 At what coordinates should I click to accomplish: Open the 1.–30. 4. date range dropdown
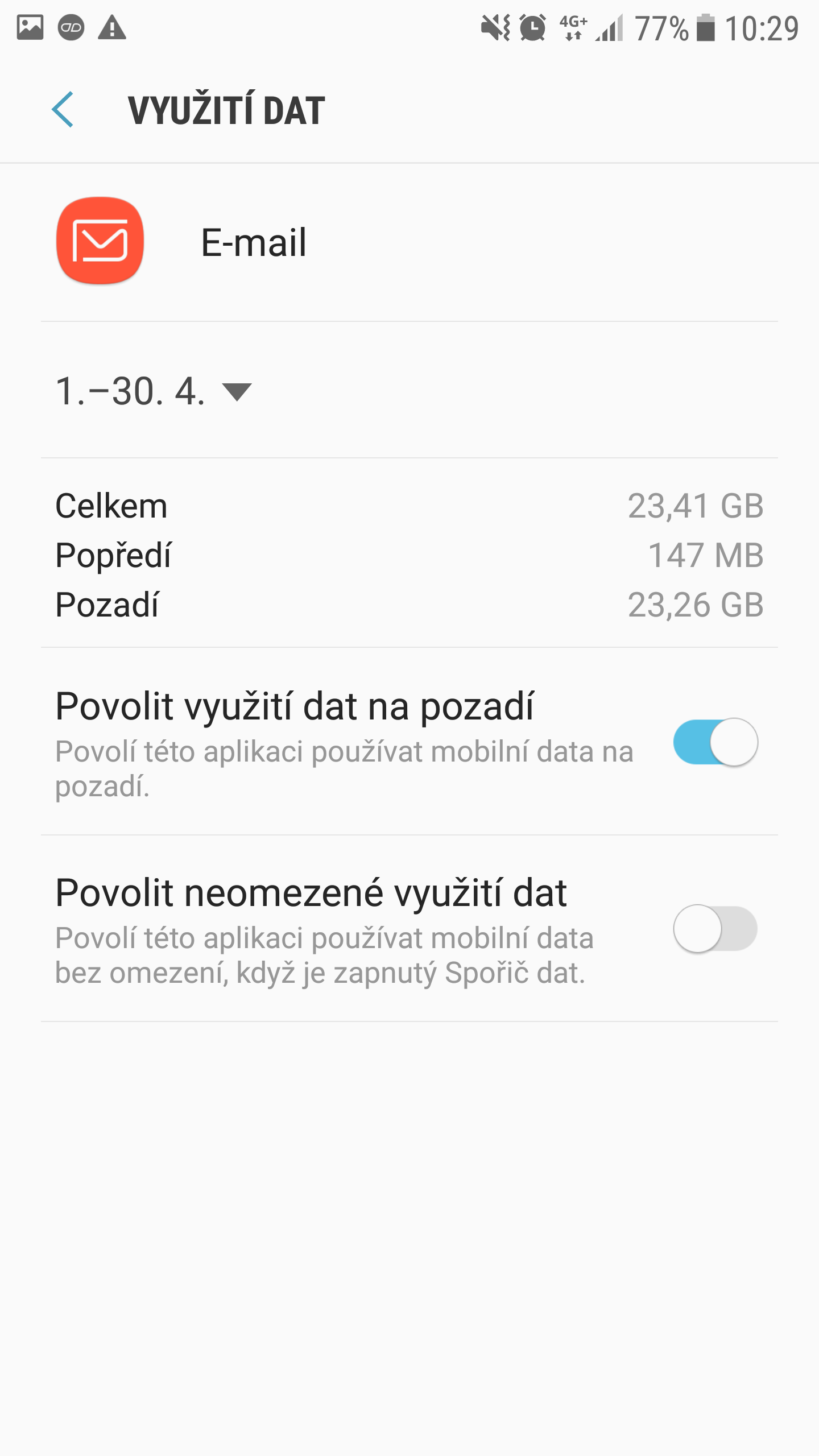tap(154, 391)
